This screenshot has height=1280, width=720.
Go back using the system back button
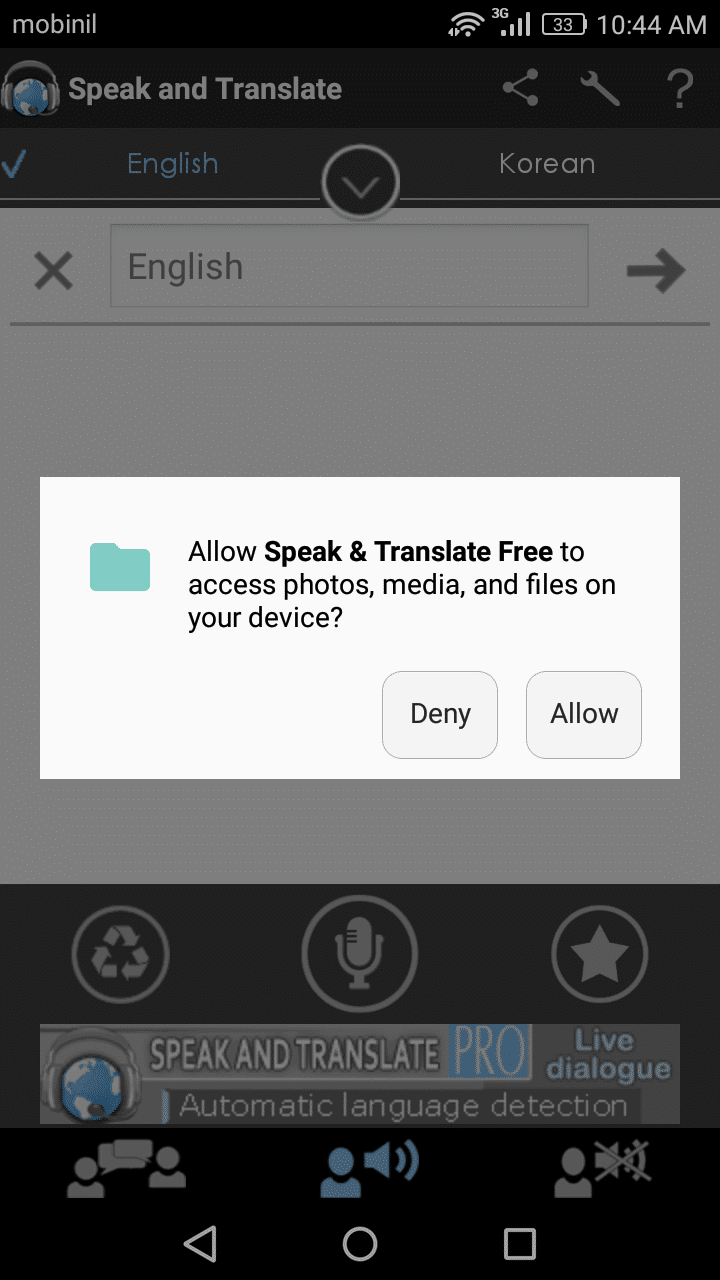(x=201, y=1243)
